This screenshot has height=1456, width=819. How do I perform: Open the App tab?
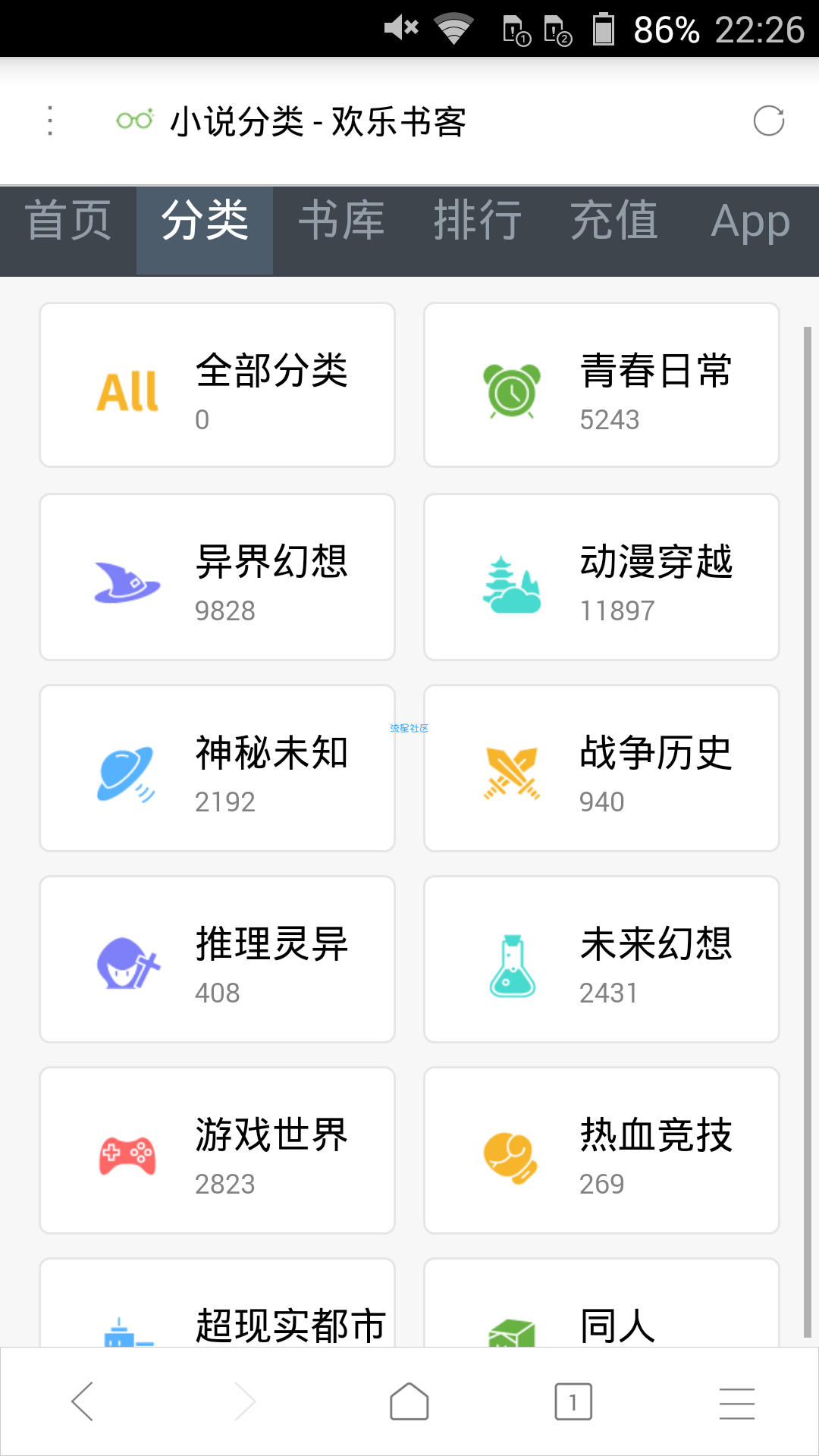[x=751, y=221]
